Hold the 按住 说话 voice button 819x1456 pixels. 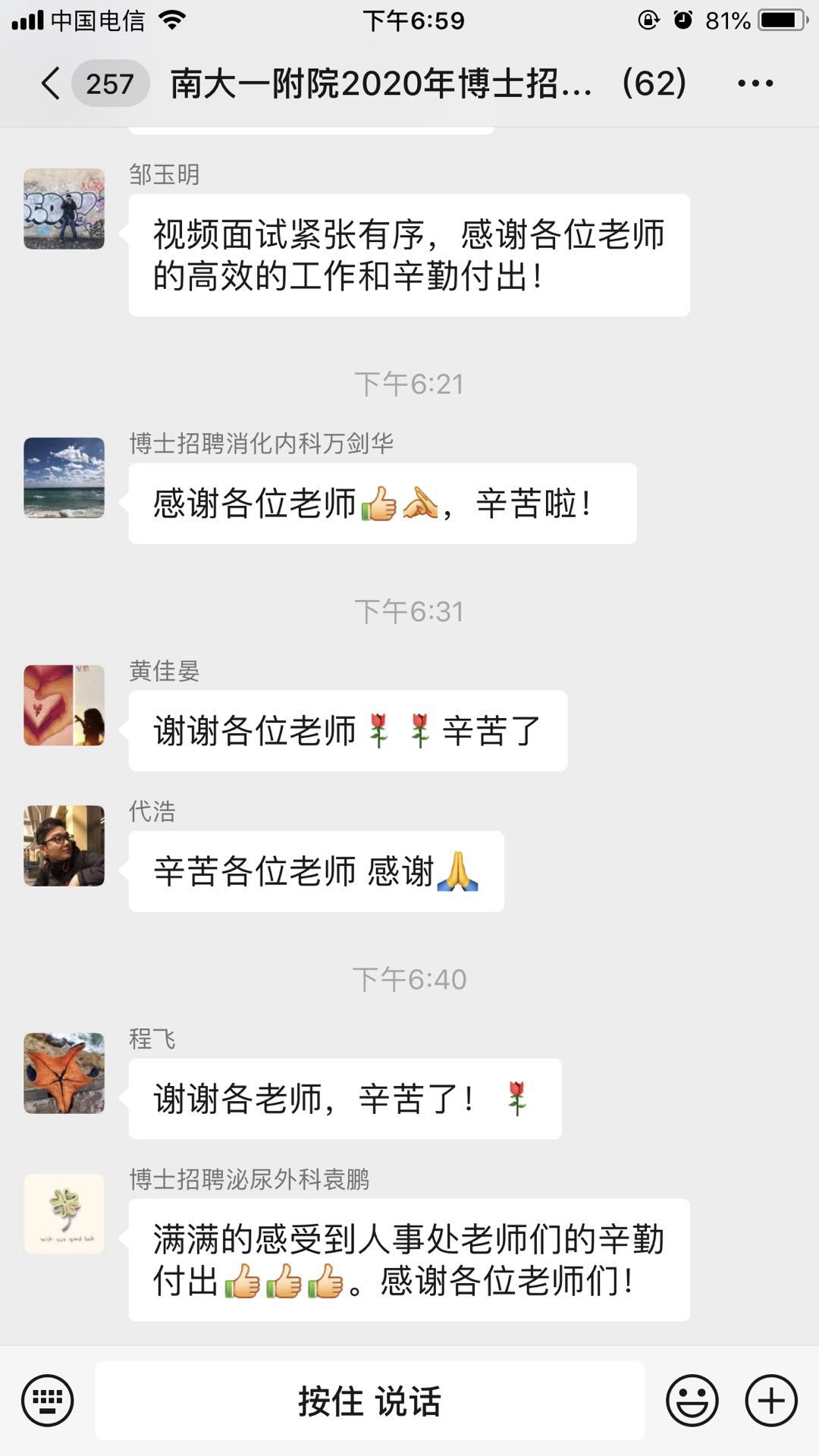(369, 1400)
